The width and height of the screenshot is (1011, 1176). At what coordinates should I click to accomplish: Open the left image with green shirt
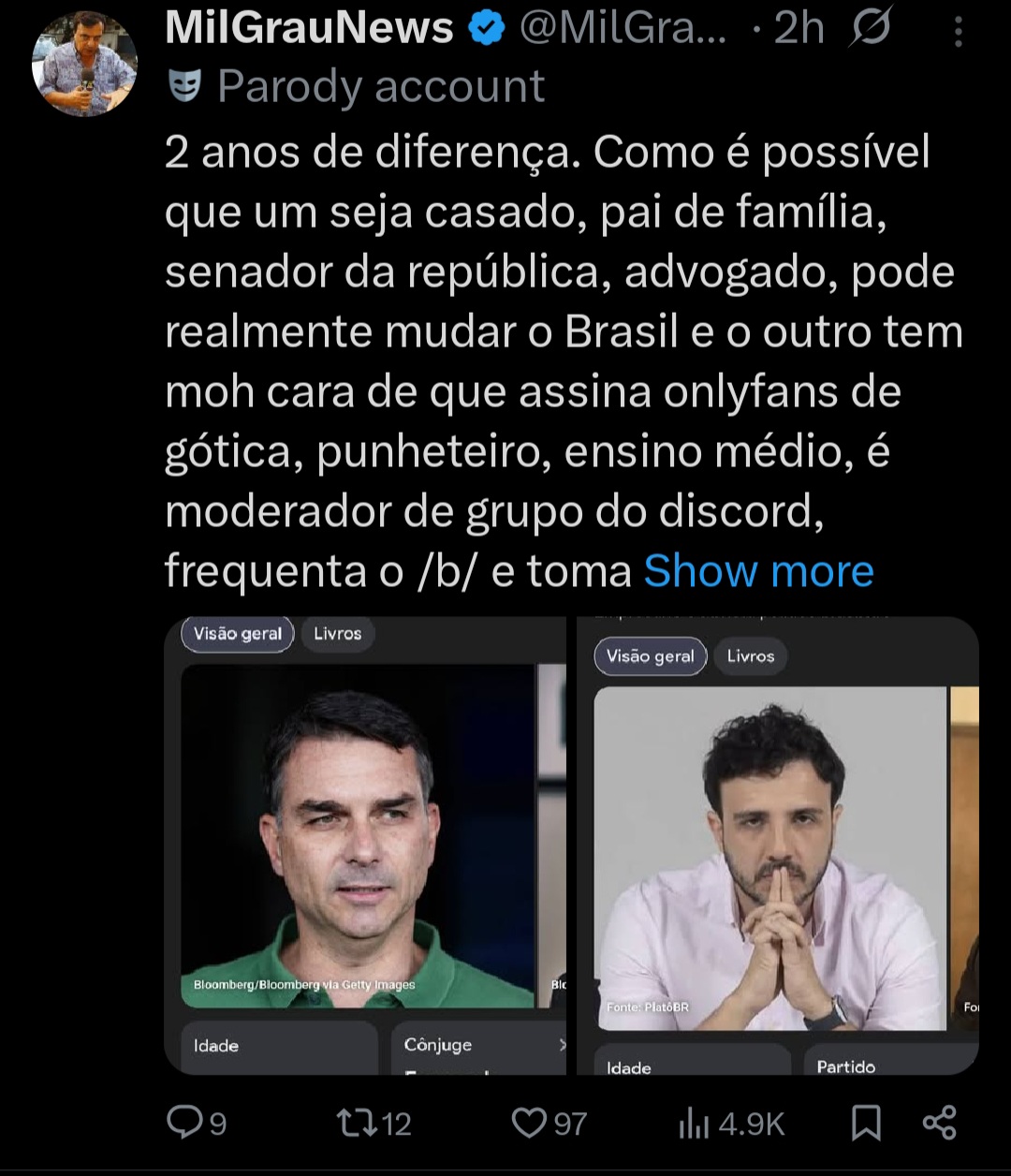(365, 843)
